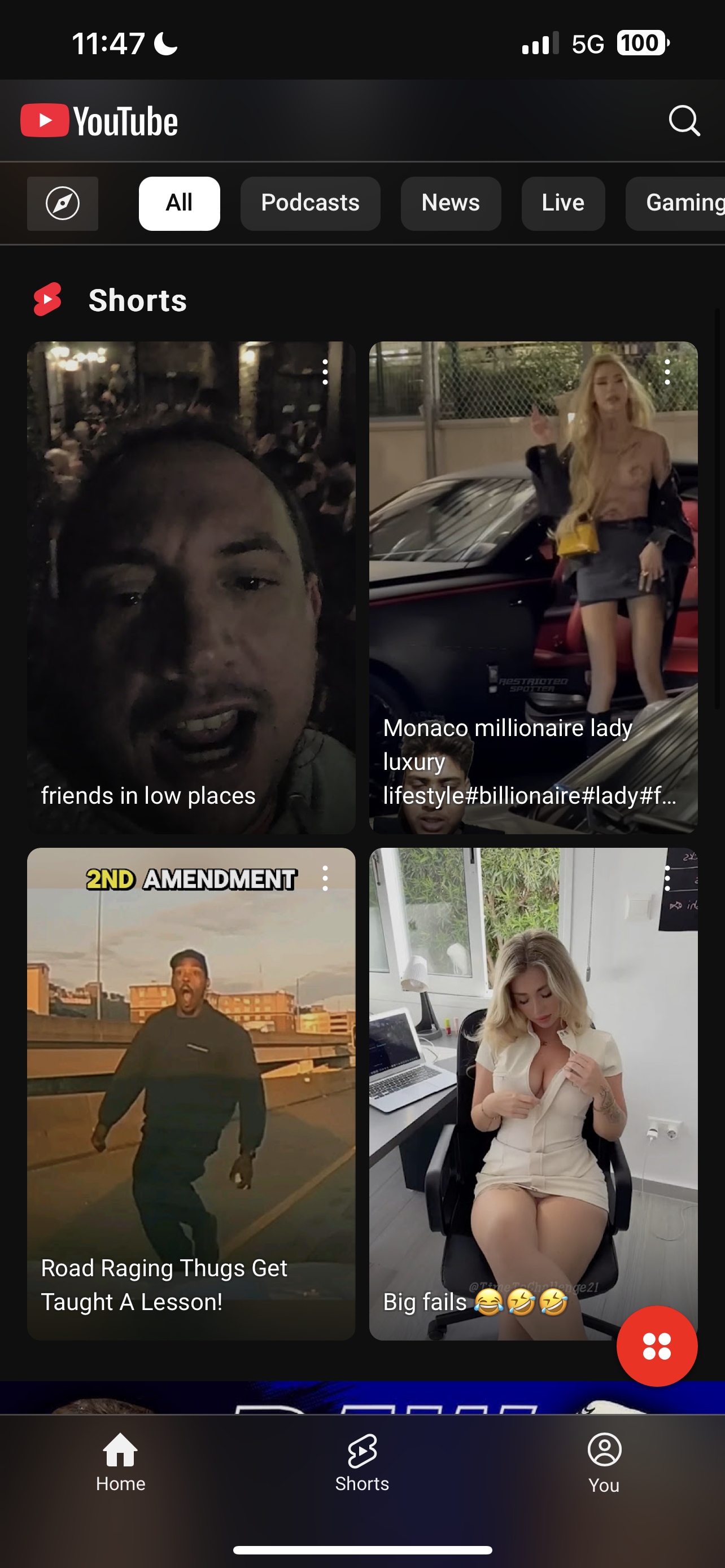Open the 'Big fails' short

pos(533,1094)
